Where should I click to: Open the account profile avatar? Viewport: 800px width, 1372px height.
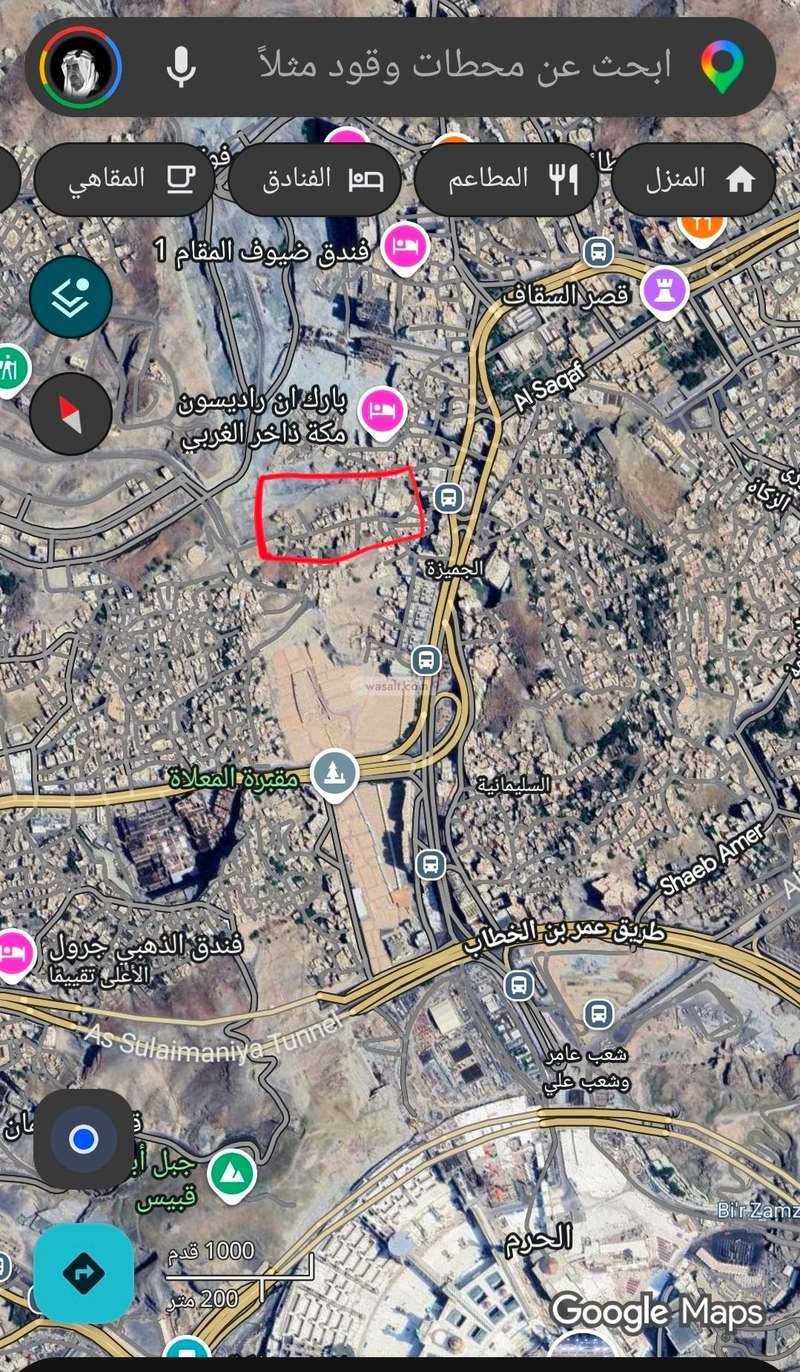point(80,67)
